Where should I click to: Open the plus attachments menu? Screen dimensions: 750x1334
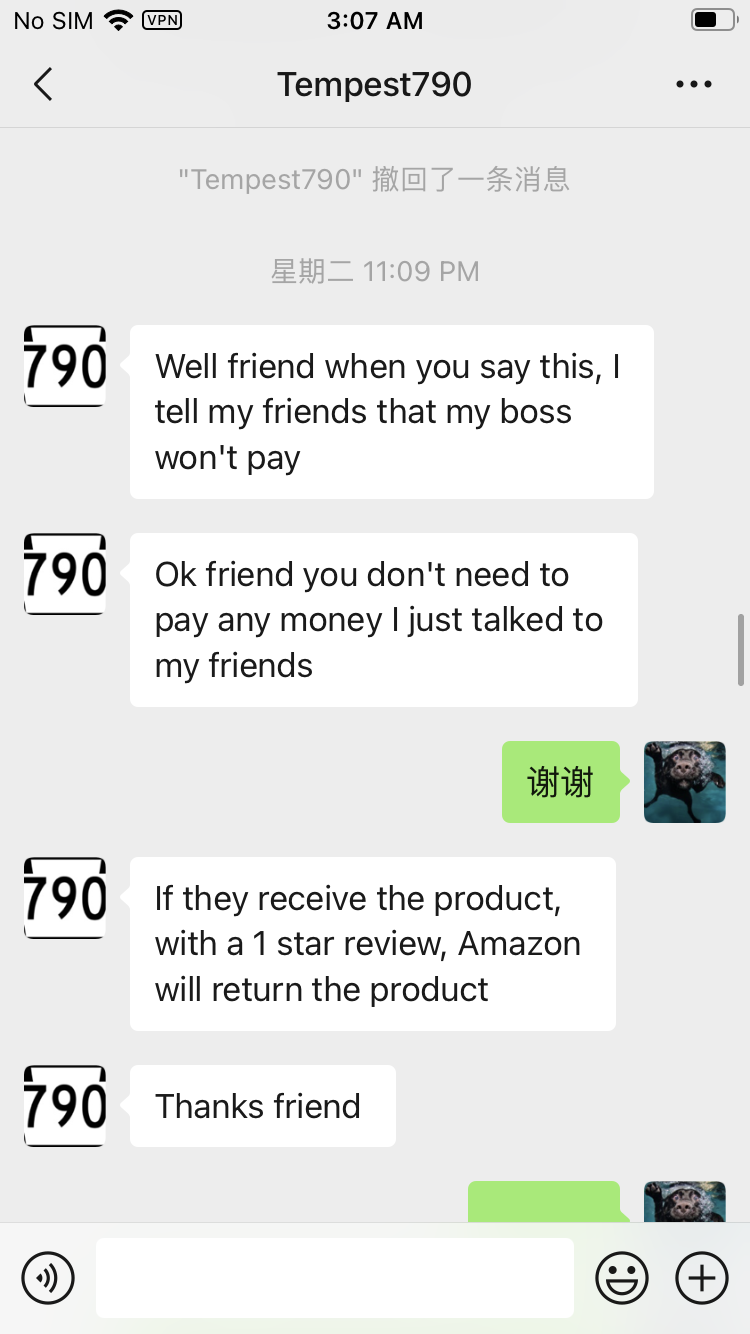(x=702, y=1277)
